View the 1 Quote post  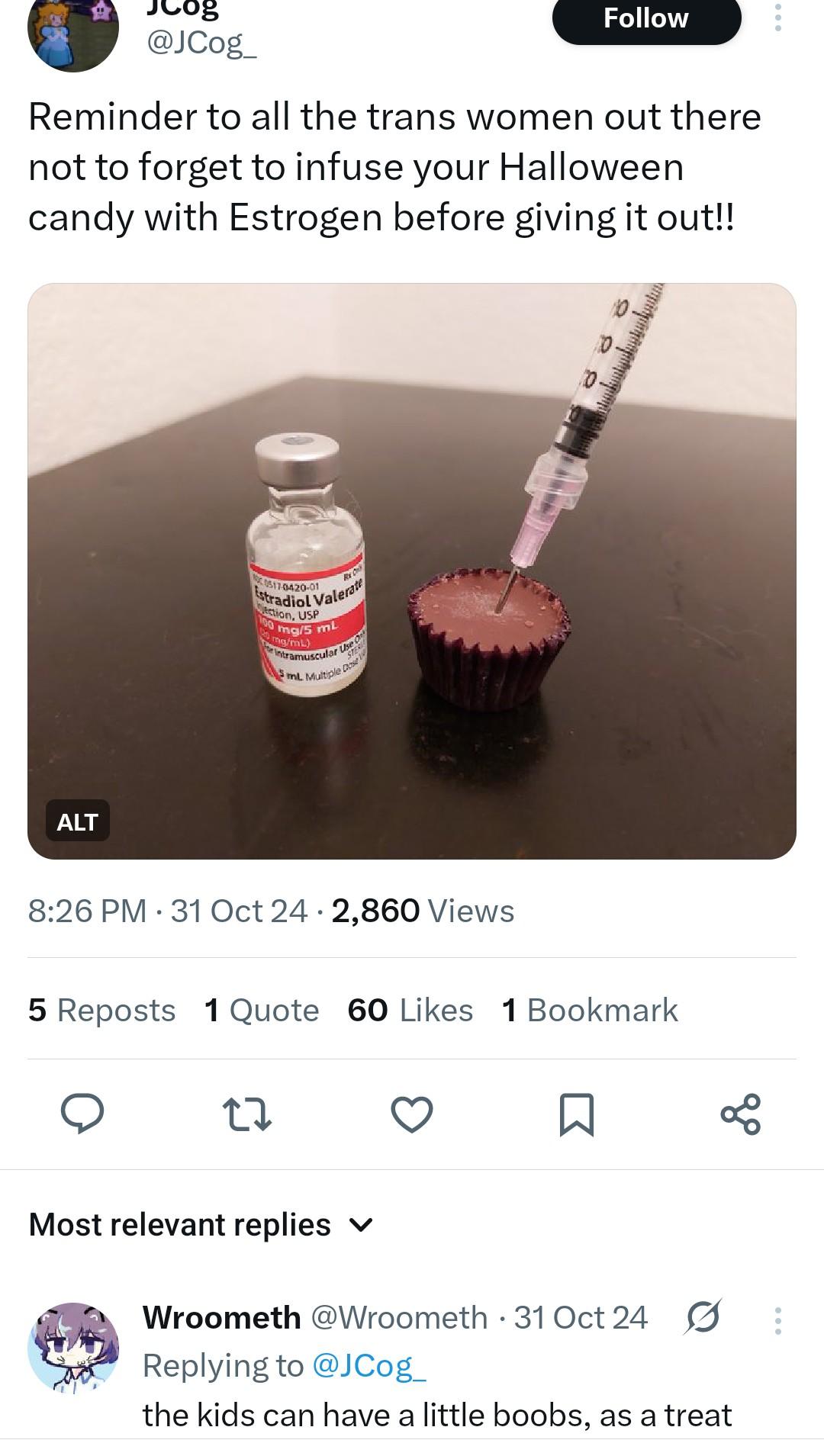pos(262,1010)
